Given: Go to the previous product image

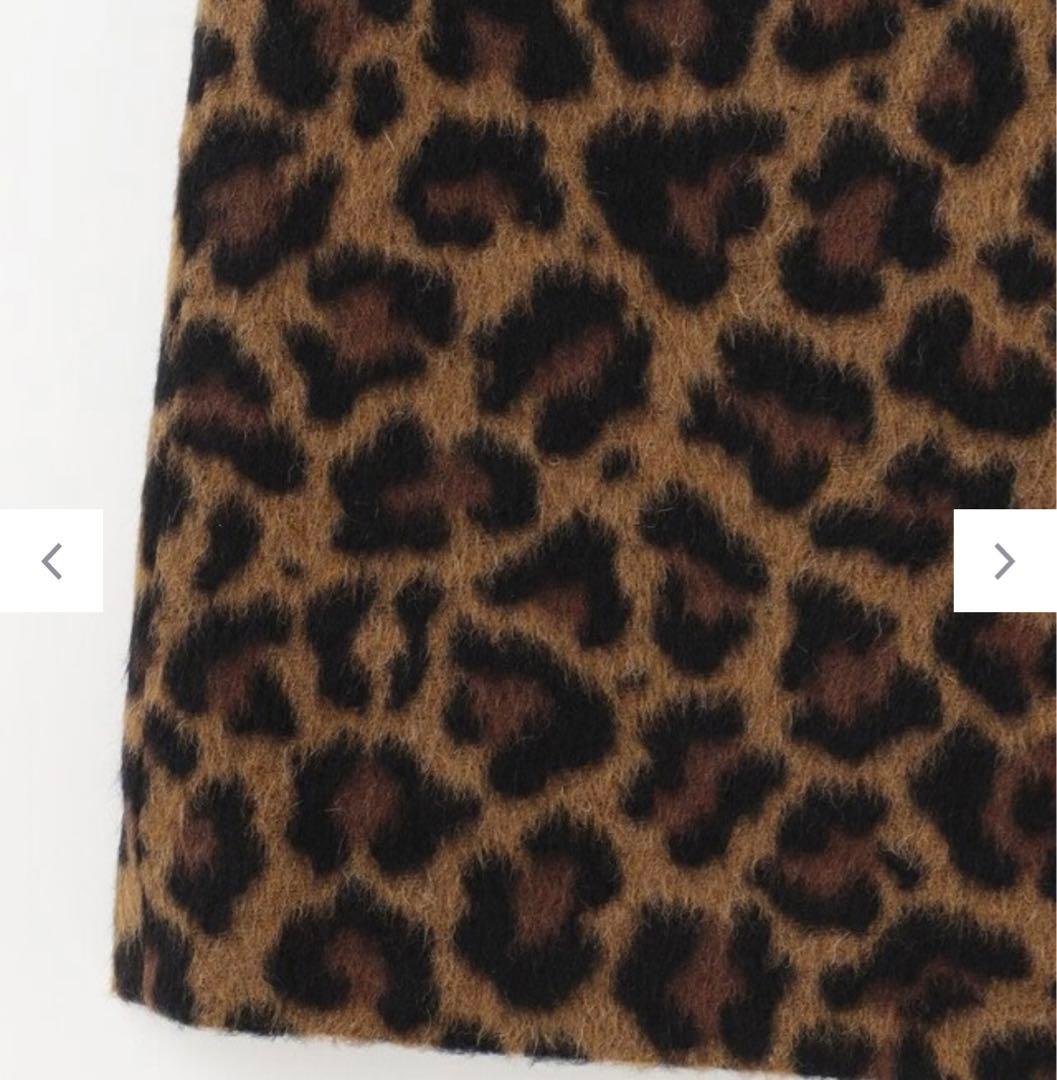Looking at the screenshot, I should click(x=51, y=561).
